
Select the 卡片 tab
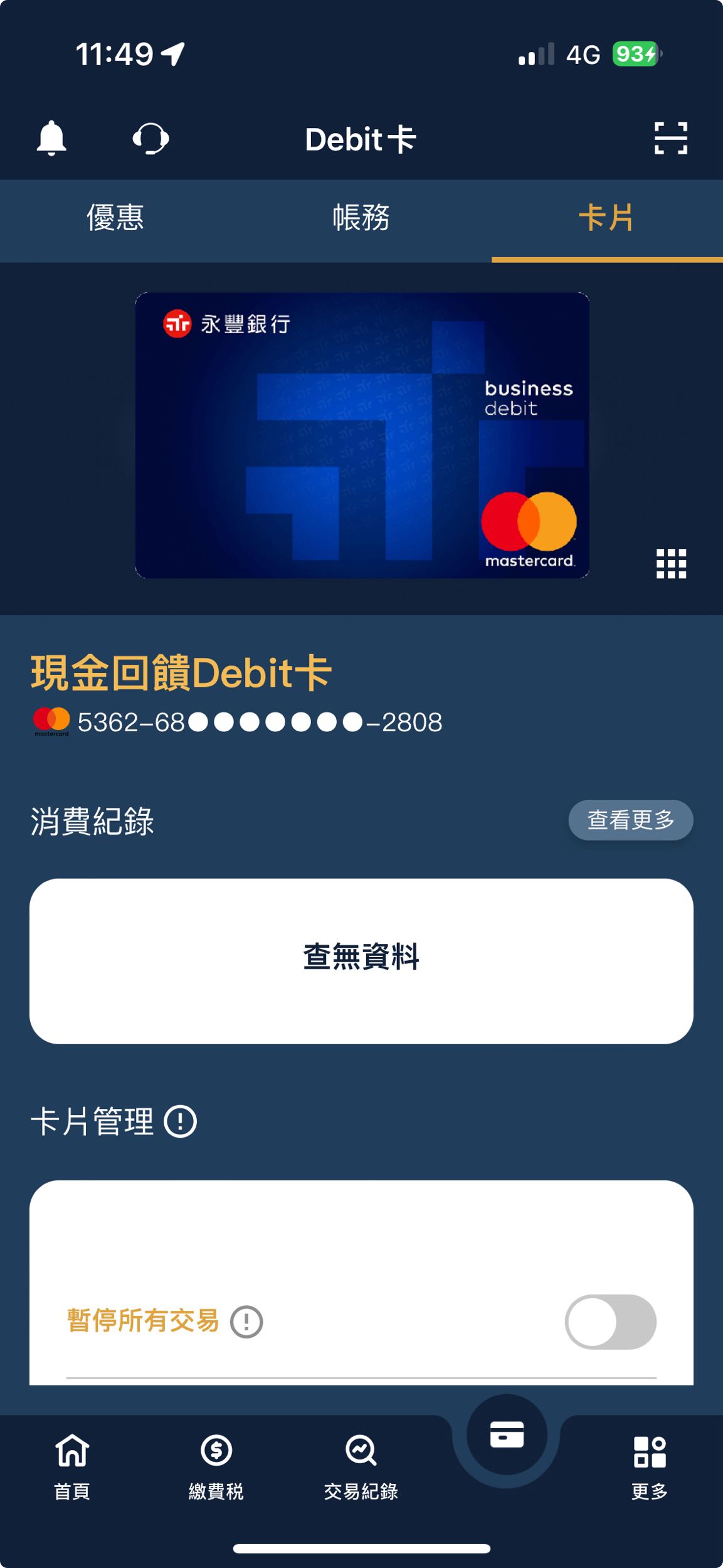(x=606, y=220)
